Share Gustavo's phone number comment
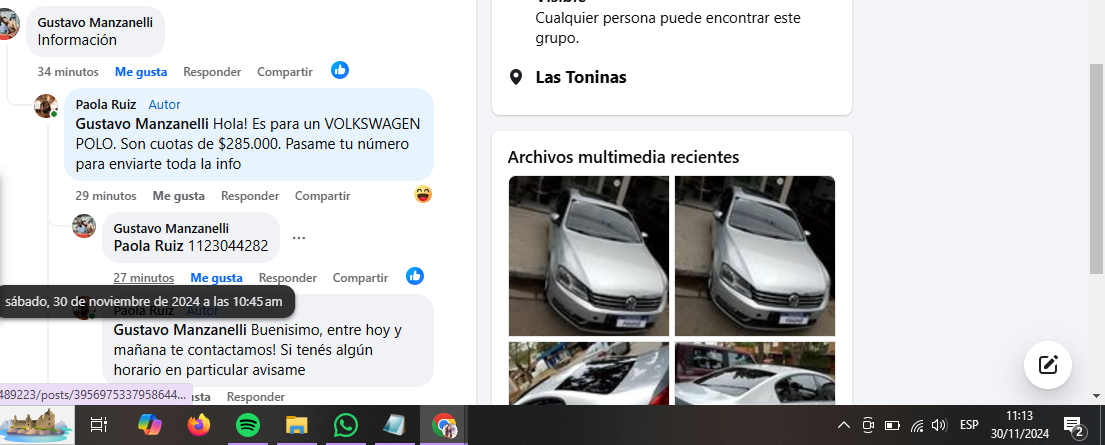 (360, 278)
